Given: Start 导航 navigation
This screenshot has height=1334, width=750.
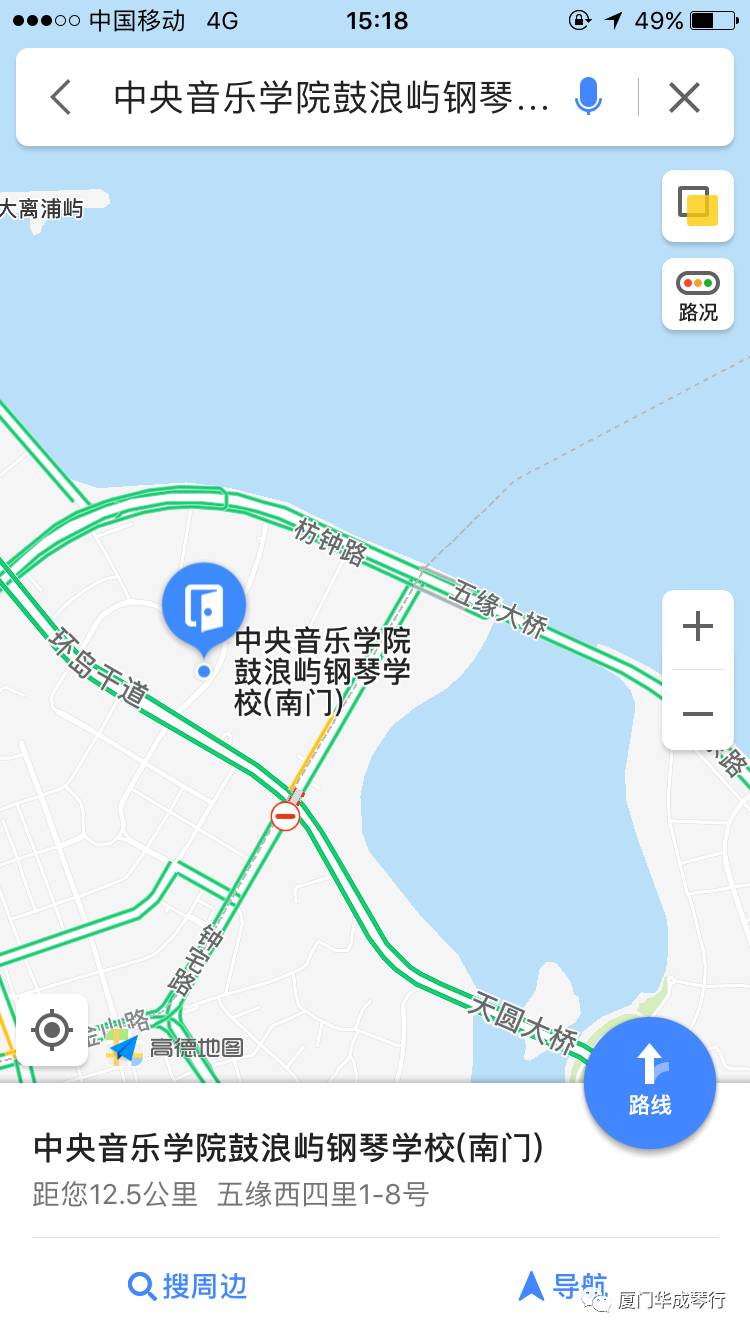Looking at the screenshot, I should click(x=563, y=1286).
